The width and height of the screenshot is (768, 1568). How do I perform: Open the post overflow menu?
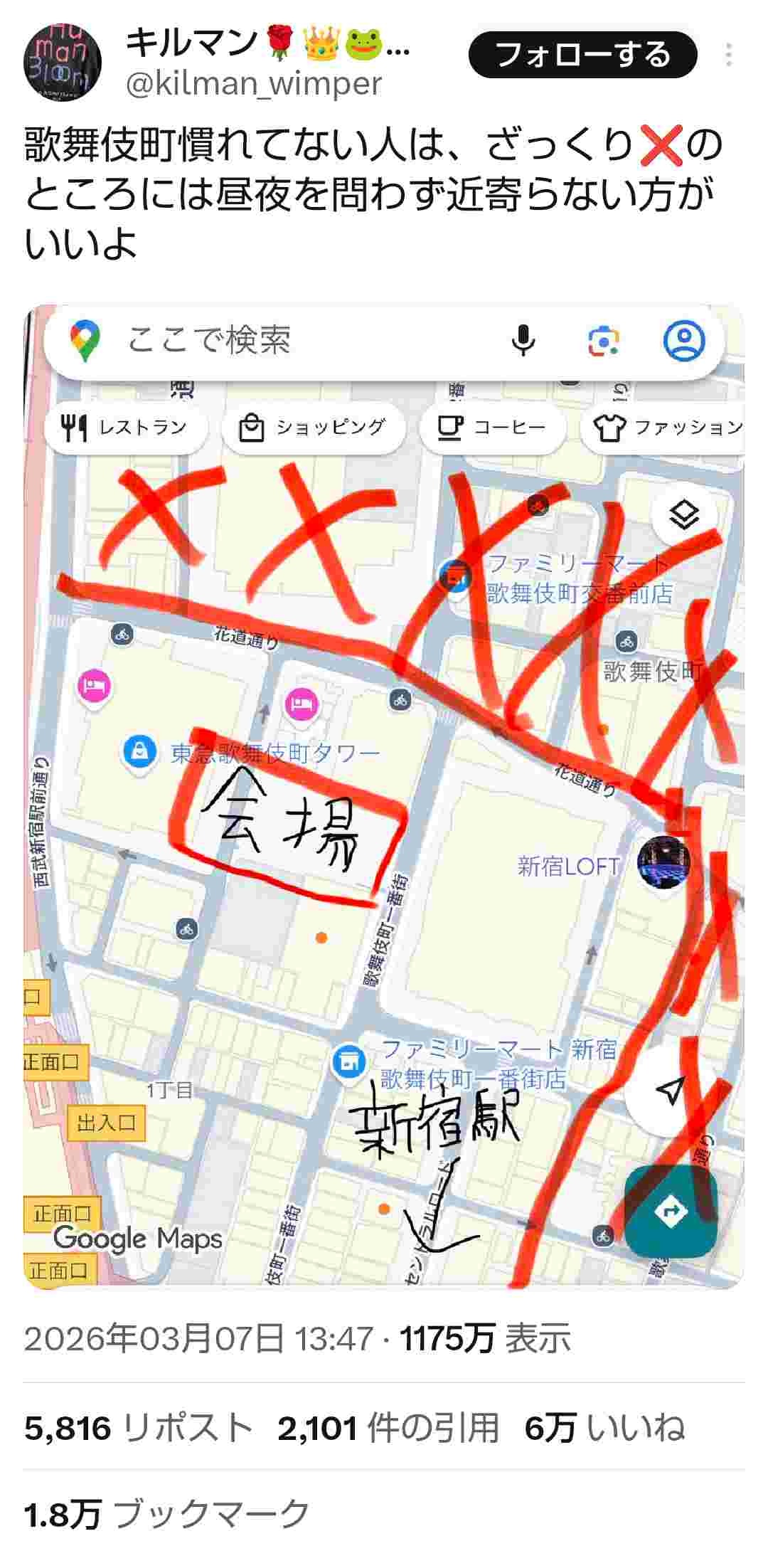tap(729, 55)
